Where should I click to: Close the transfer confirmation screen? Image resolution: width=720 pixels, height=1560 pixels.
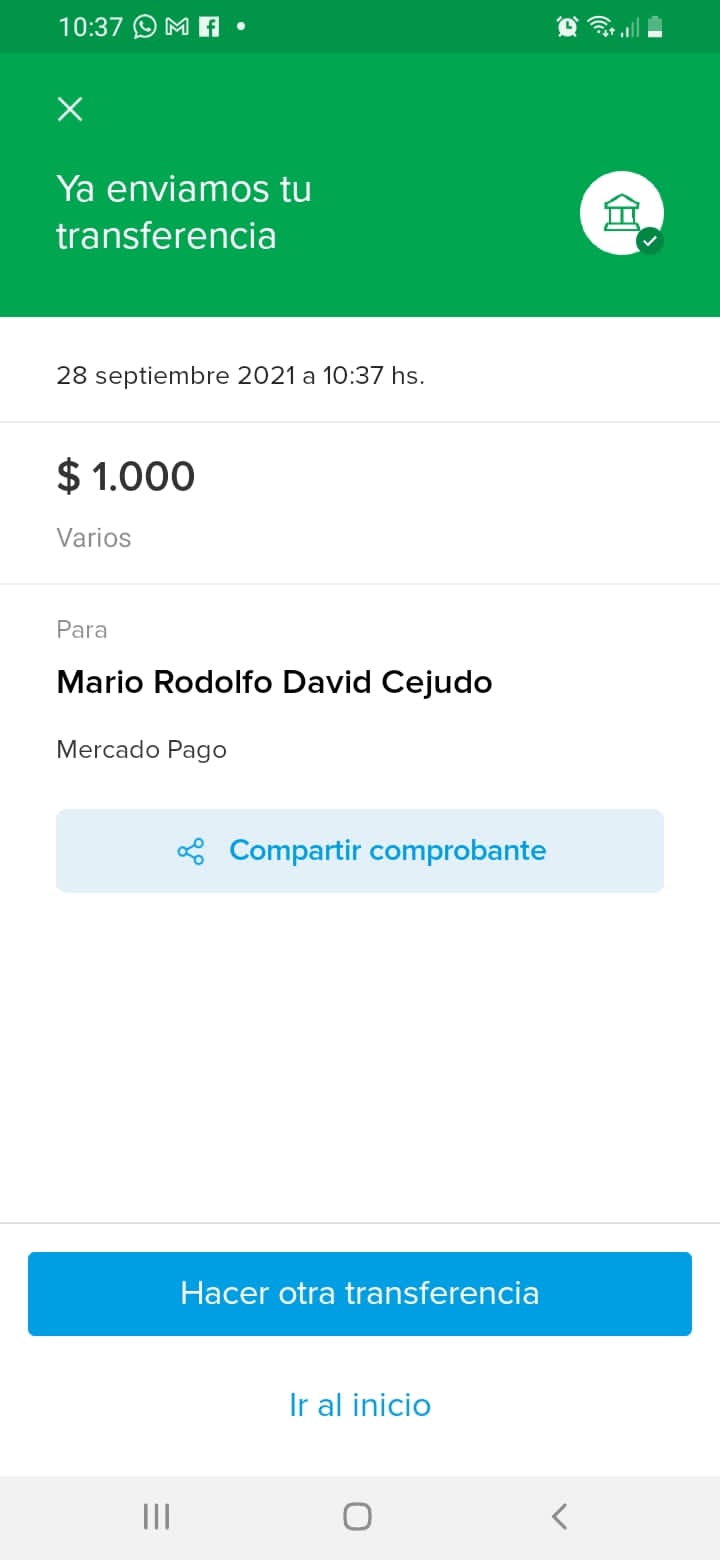point(70,109)
